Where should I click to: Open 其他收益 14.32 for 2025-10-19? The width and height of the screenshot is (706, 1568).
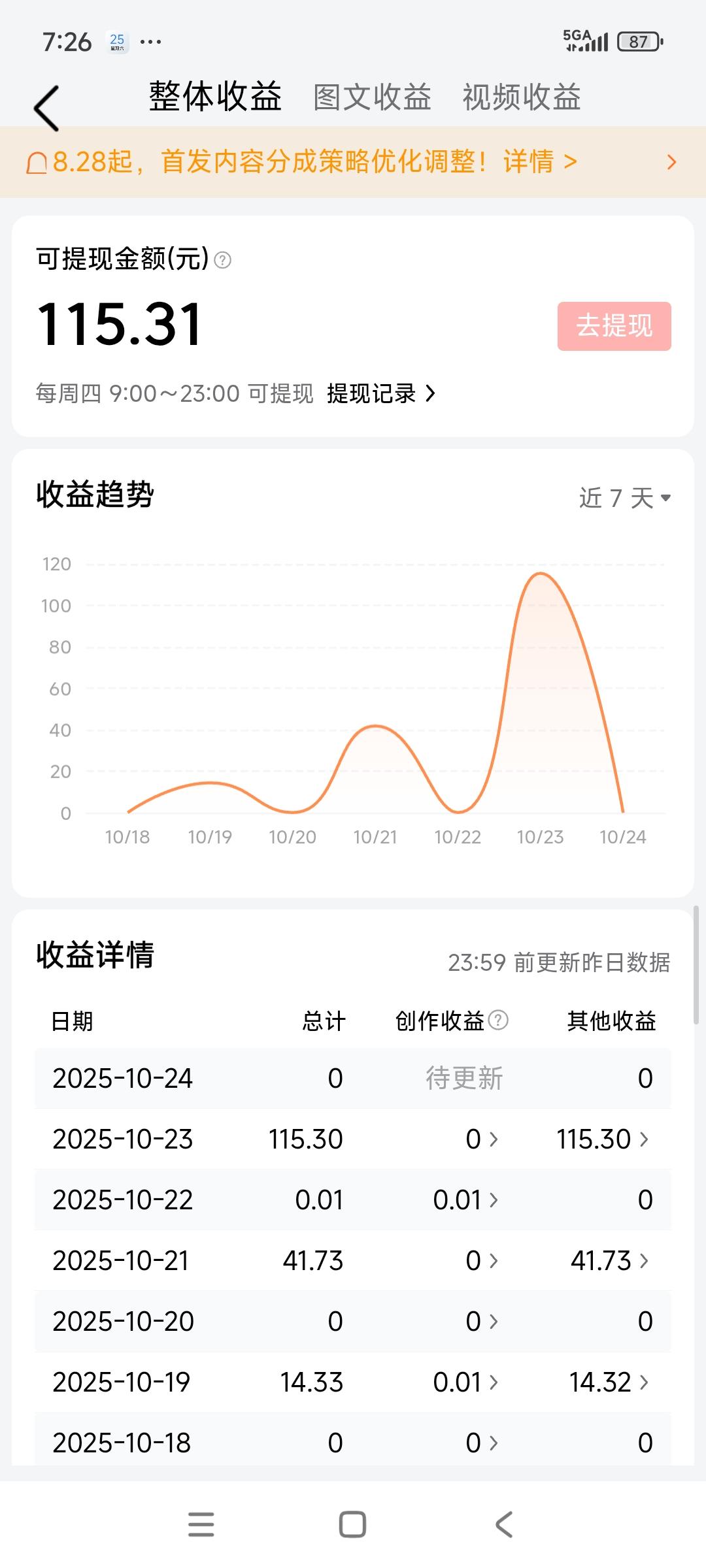tap(609, 1382)
